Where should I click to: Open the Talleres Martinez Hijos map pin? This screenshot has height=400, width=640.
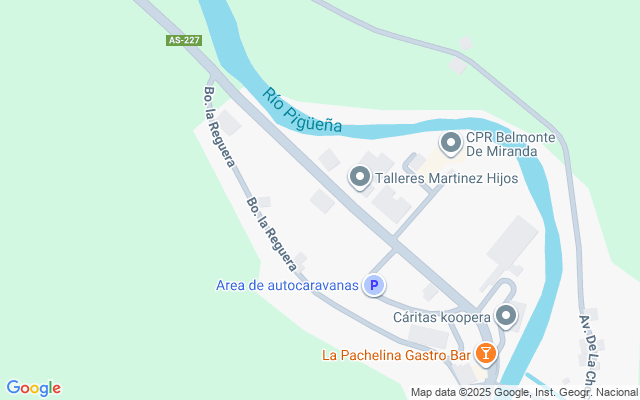pyautogui.click(x=360, y=178)
